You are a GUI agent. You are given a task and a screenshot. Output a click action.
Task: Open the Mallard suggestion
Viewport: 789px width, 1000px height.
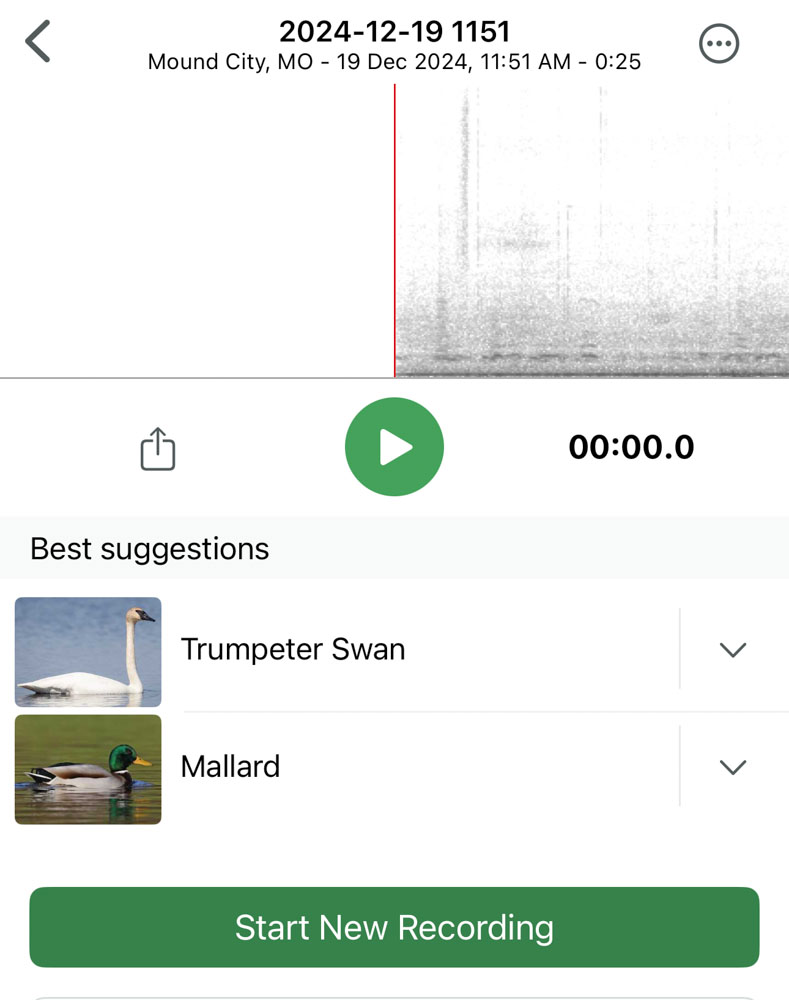[x=230, y=767]
